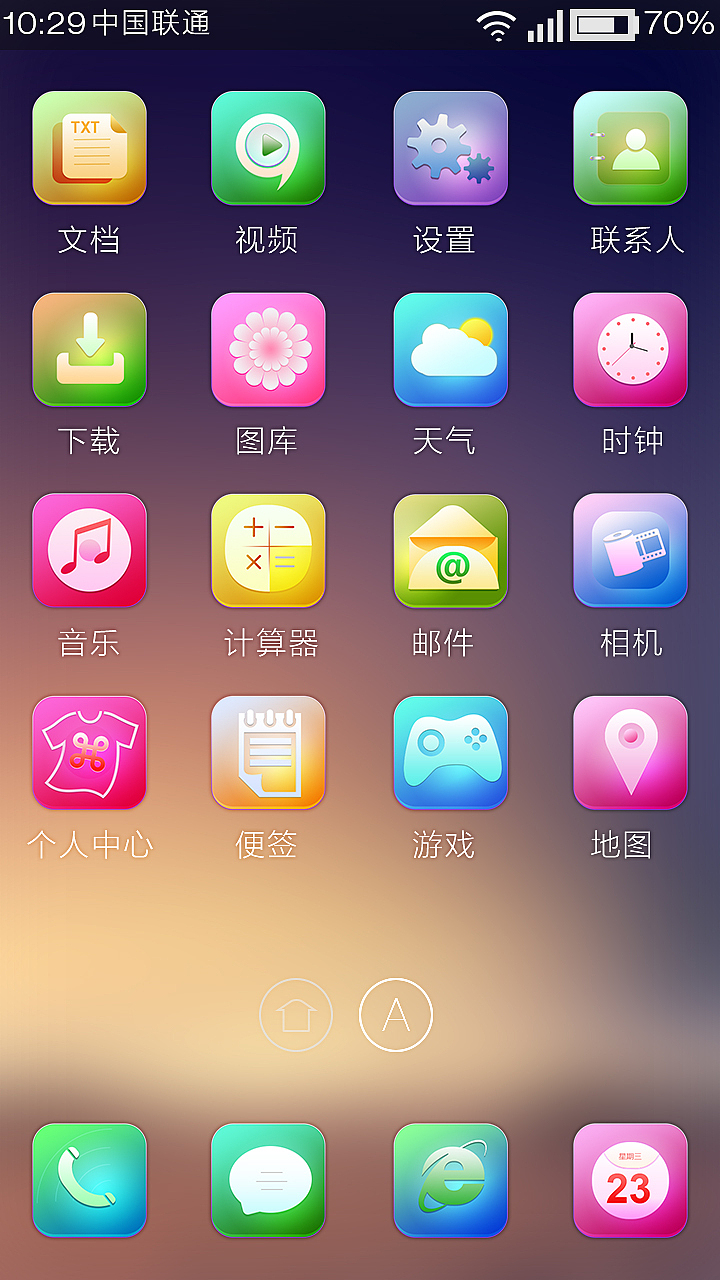Launch the 天气 weather app

point(450,349)
